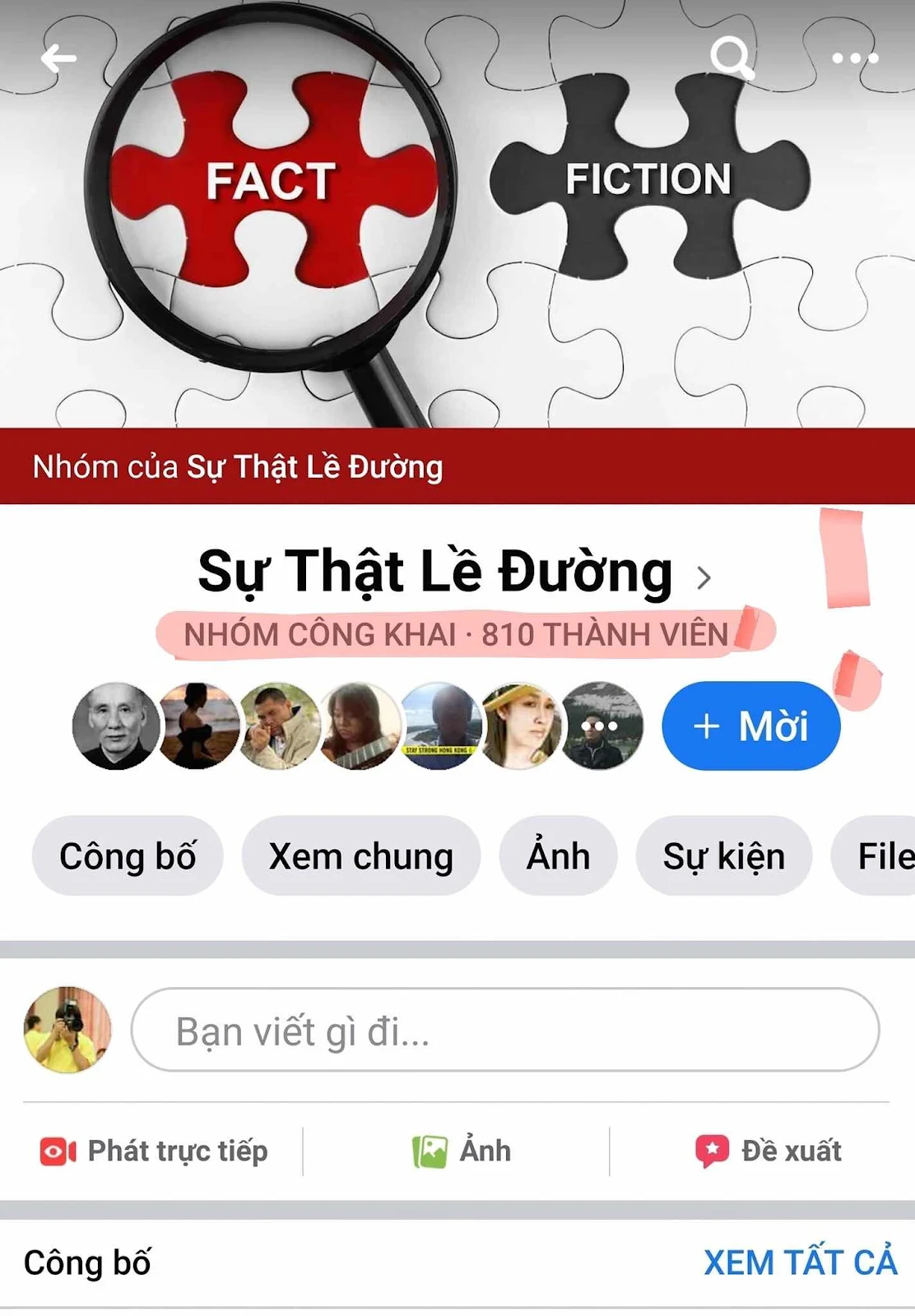The image size is (915, 1316).
Task: Open the Xem chung chip
Action: click(360, 856)
